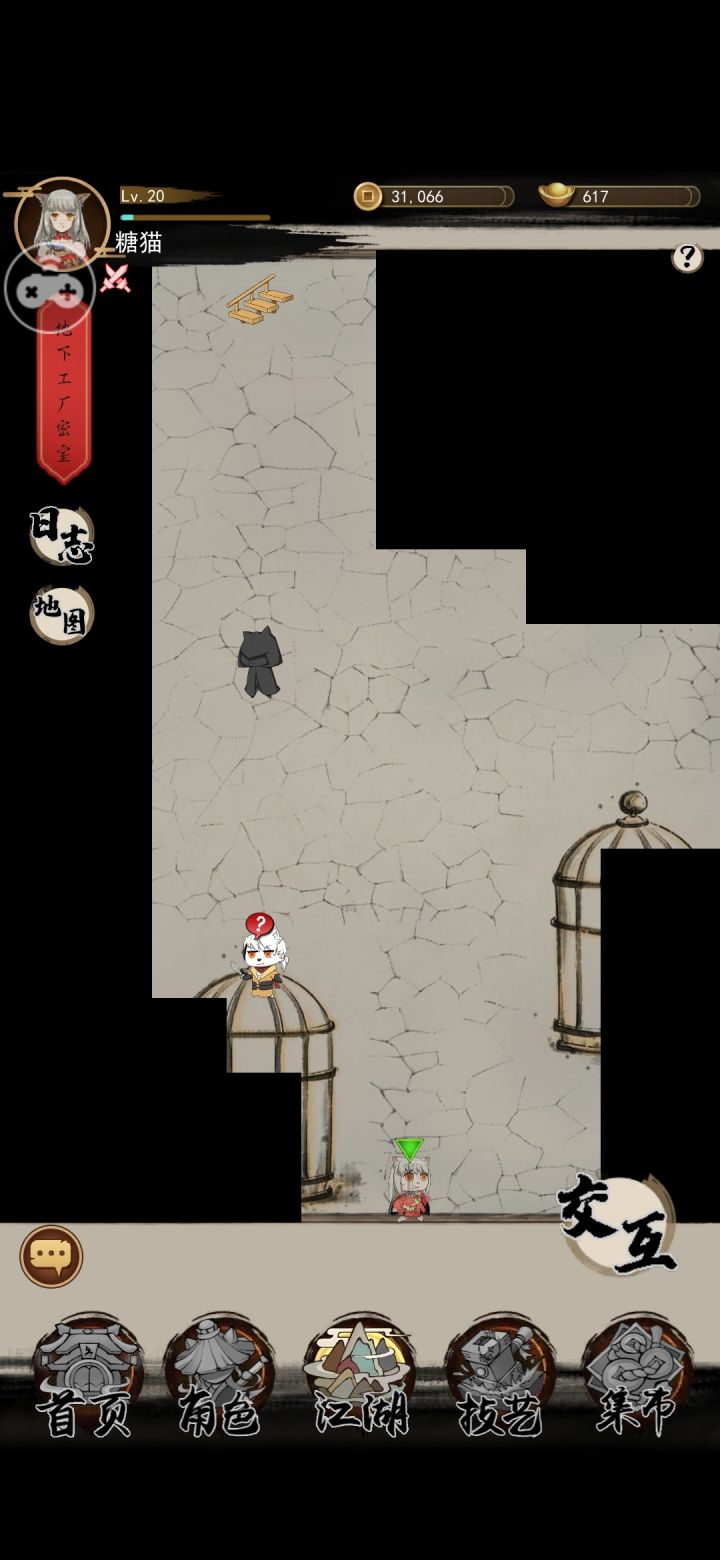Select the 地下工厂密室 red banner scroll
Screen dimensions: 720x1560
(x=63, y=395)
